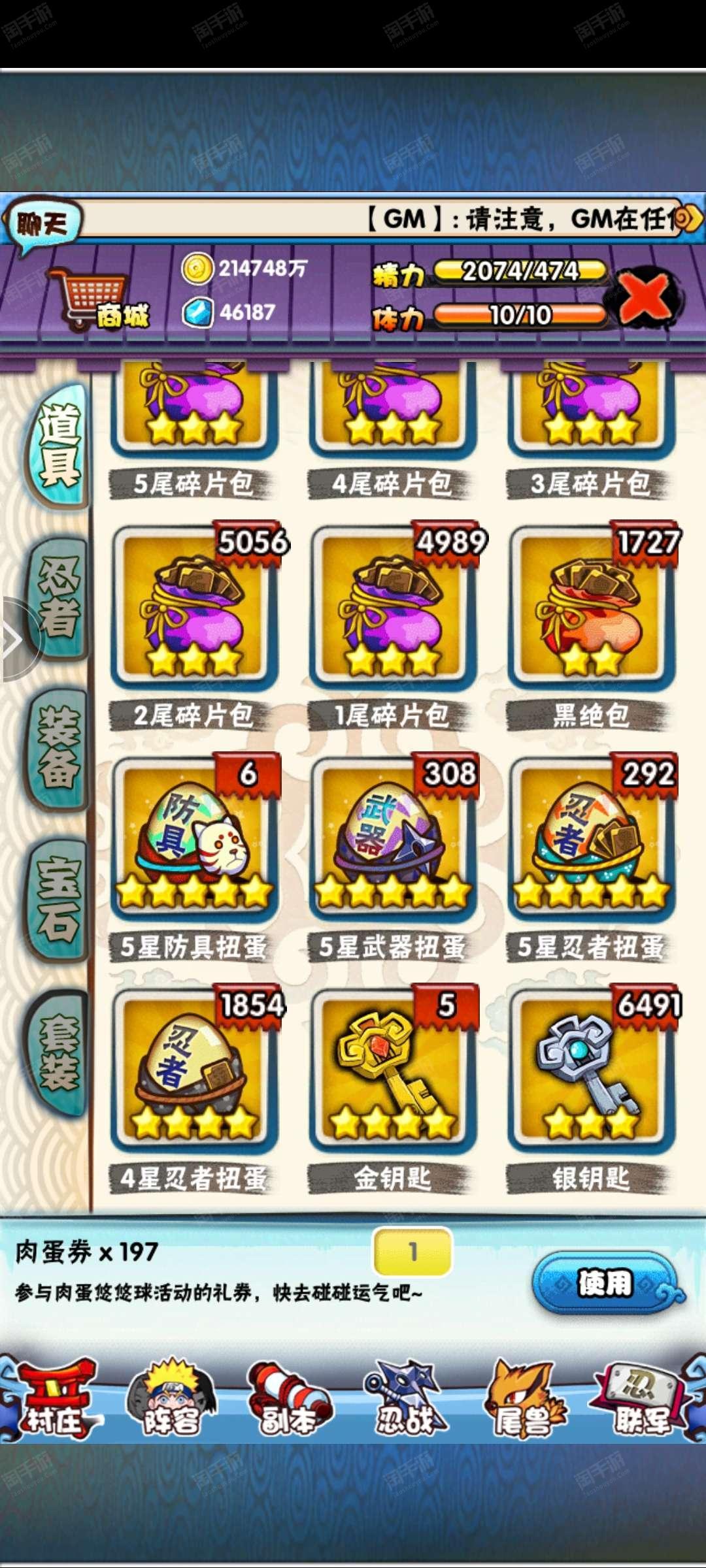Switch to the 套装 tab
The width and height of the screenshot is (706, 1568).
tap(59, 1052)
